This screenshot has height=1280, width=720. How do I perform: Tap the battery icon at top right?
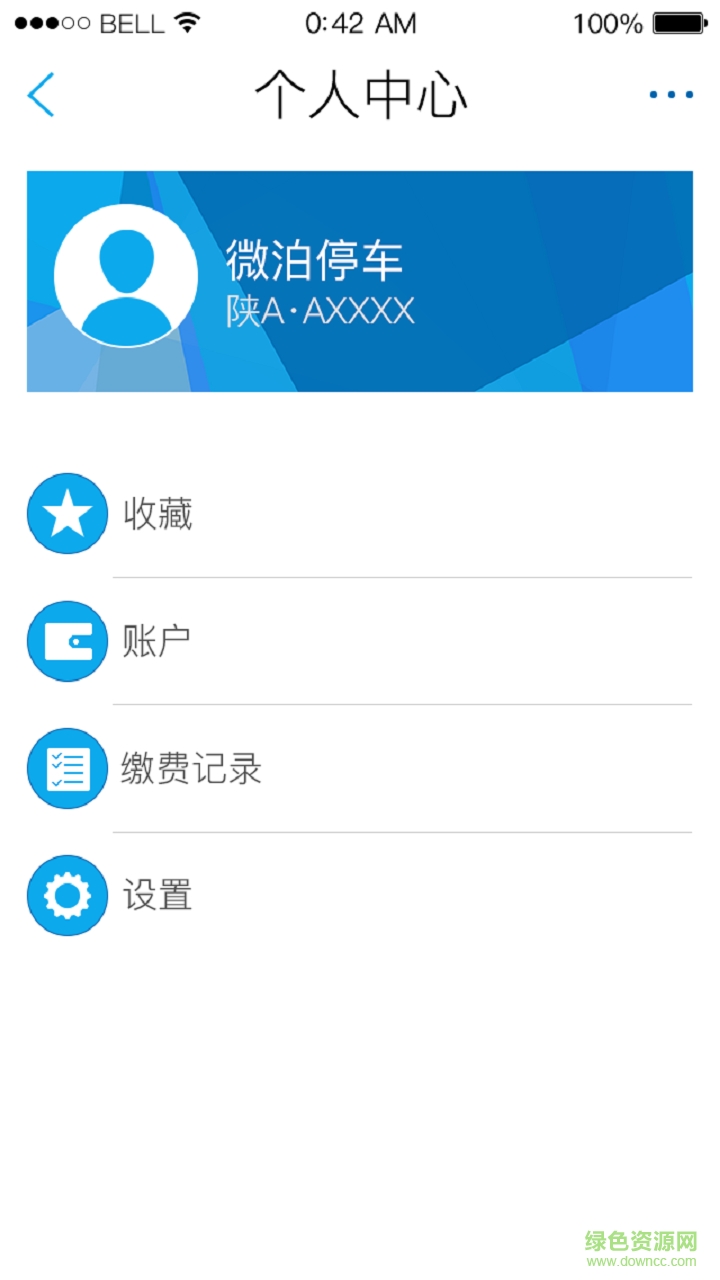tap(681, 22)
